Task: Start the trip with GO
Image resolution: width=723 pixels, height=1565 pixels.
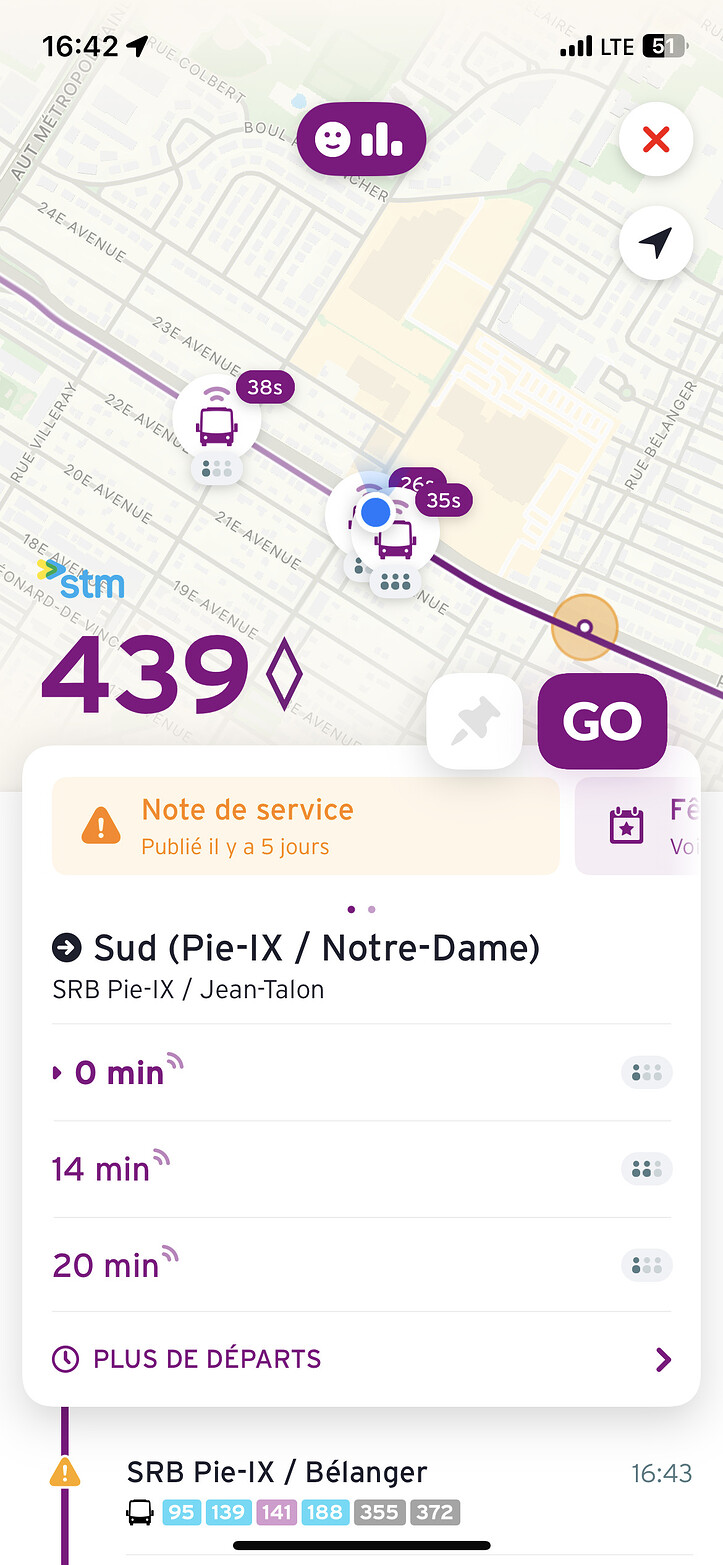Action: (x=602, y=721)
